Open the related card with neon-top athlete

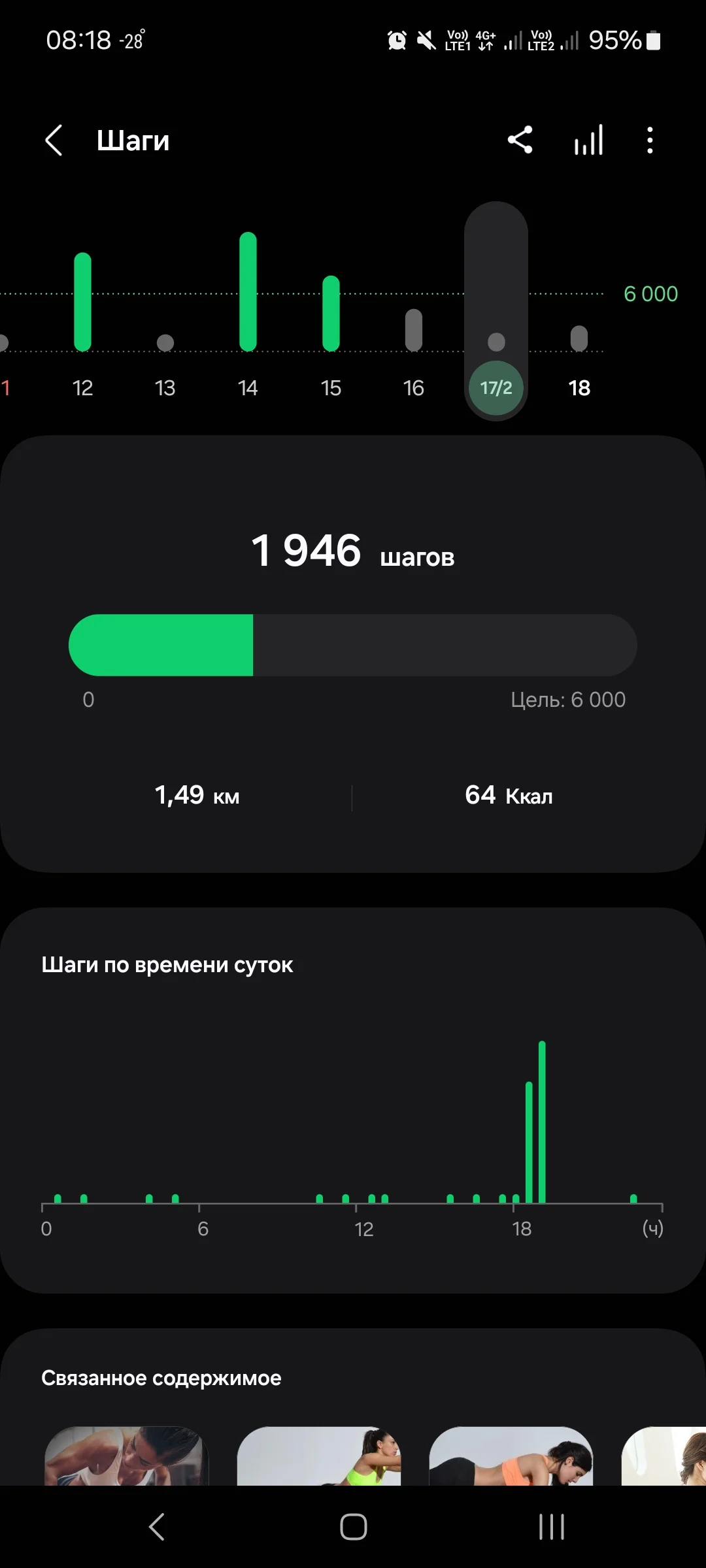(319, 1456)
